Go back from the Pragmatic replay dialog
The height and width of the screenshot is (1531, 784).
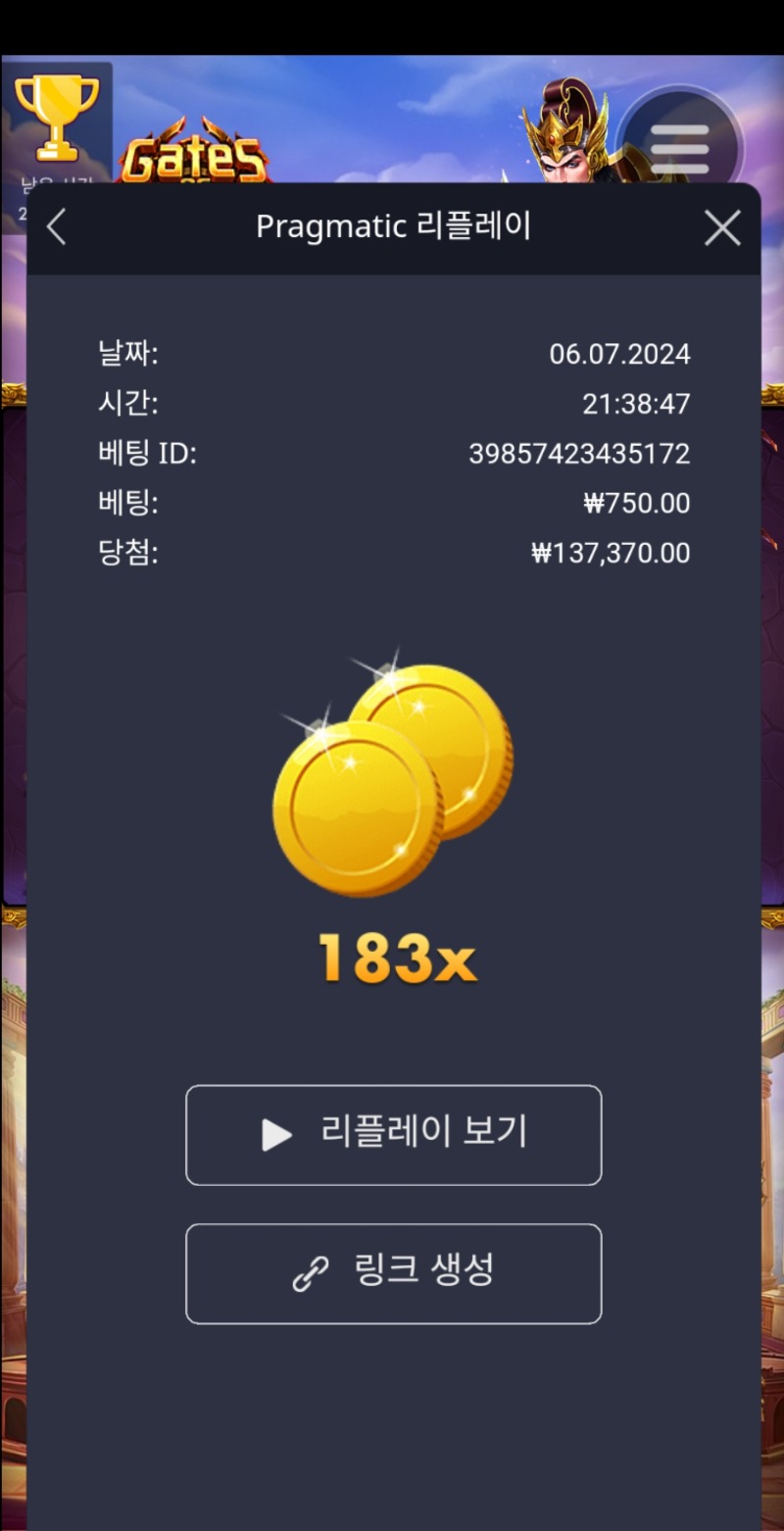point(56,227)
